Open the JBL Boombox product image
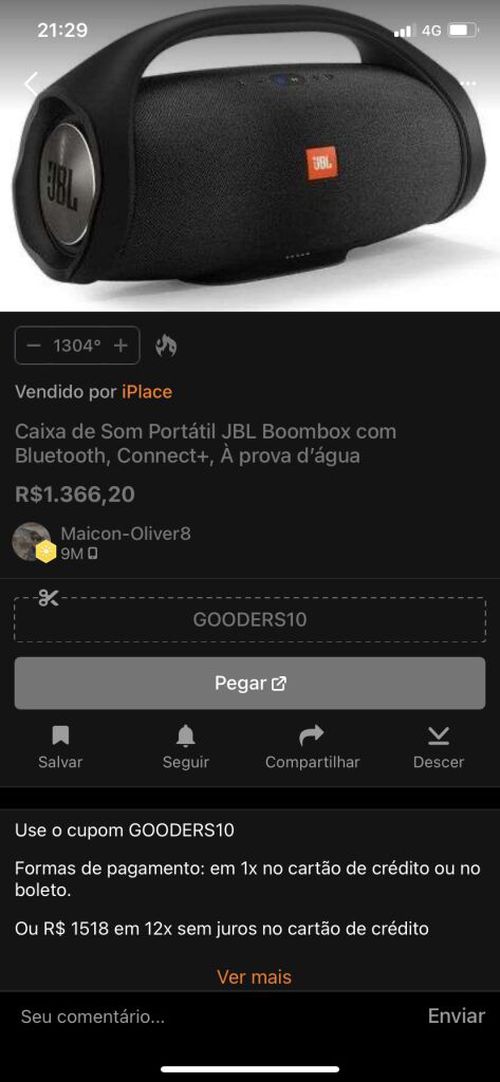 250,155
